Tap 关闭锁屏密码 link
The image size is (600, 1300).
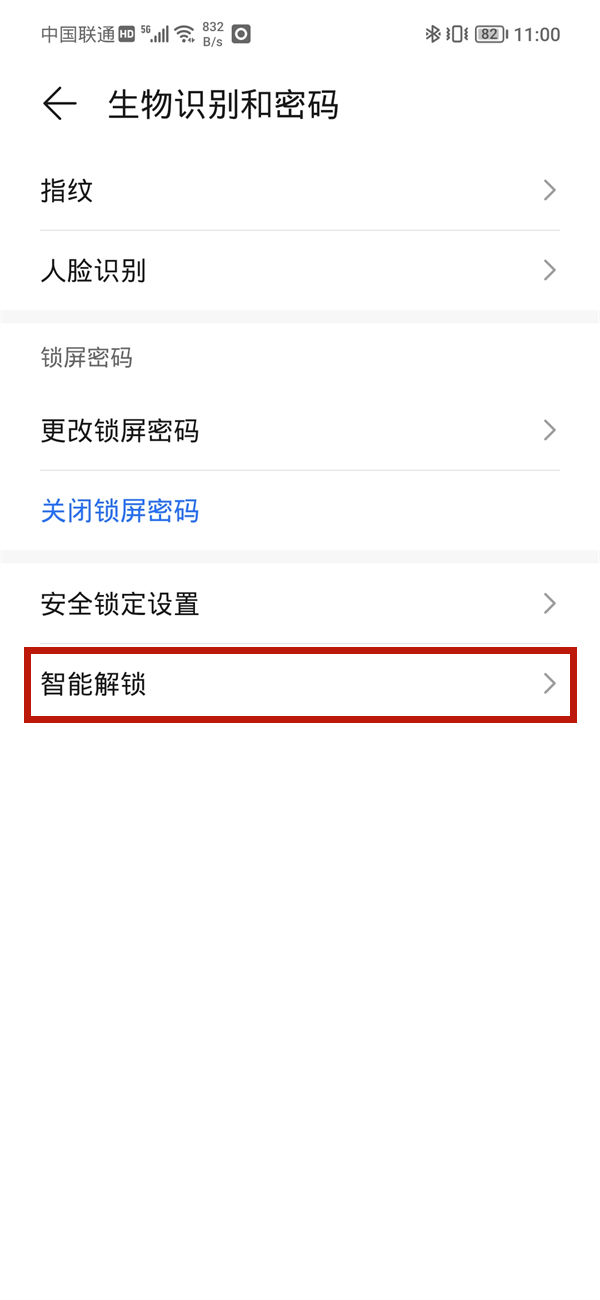[x=120, y=511]
